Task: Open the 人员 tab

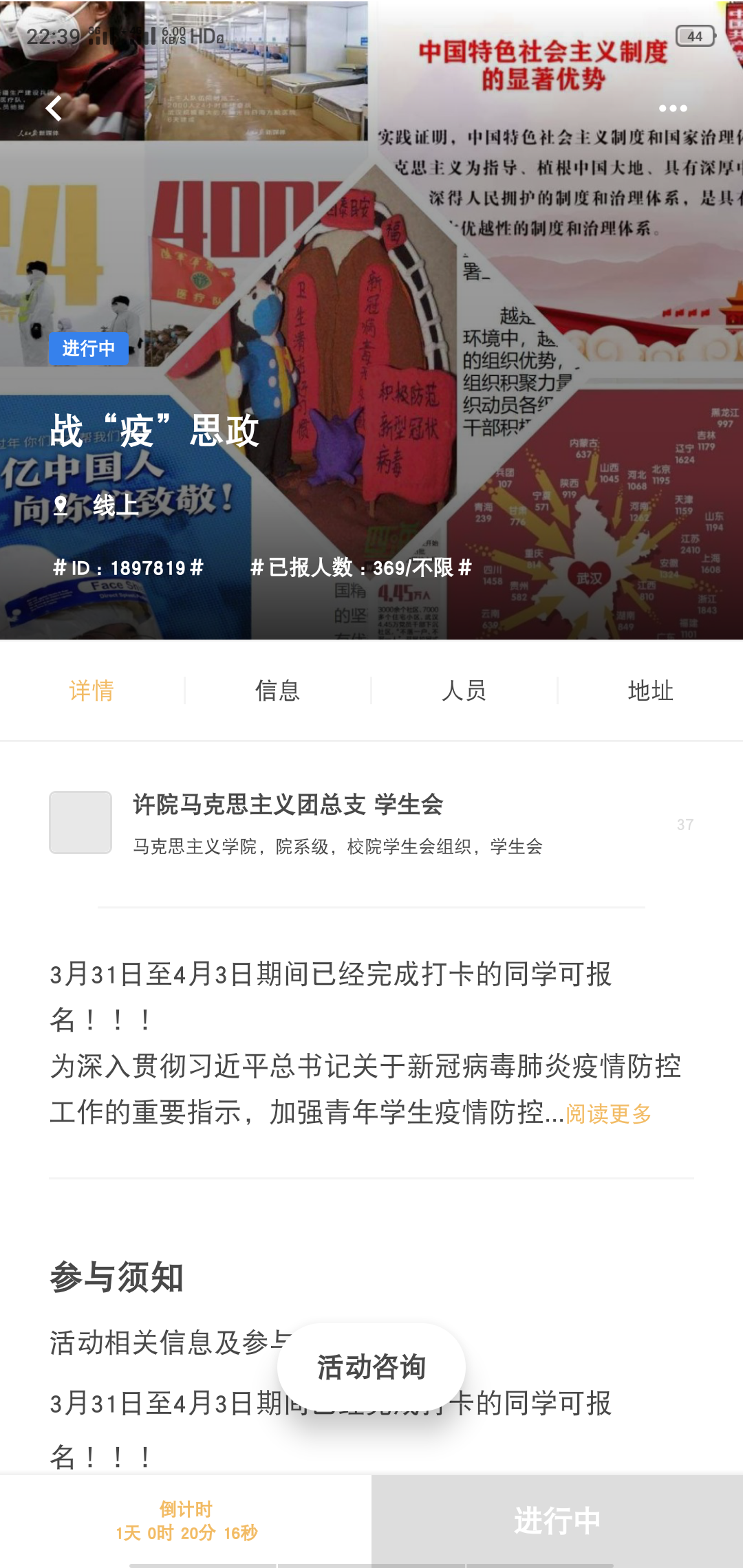Action: (x=464, y=690)
